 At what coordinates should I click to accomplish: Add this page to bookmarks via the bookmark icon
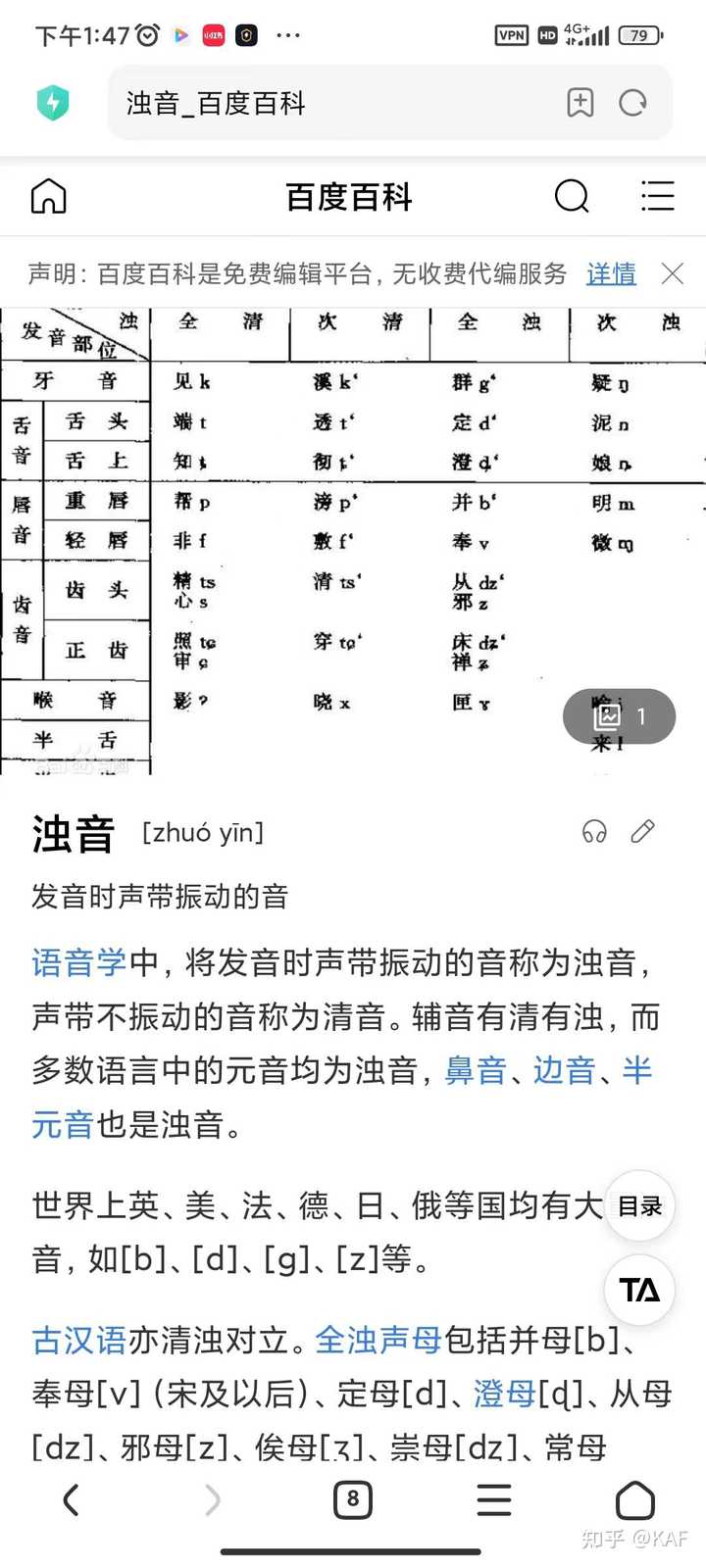tap(580, 102)
